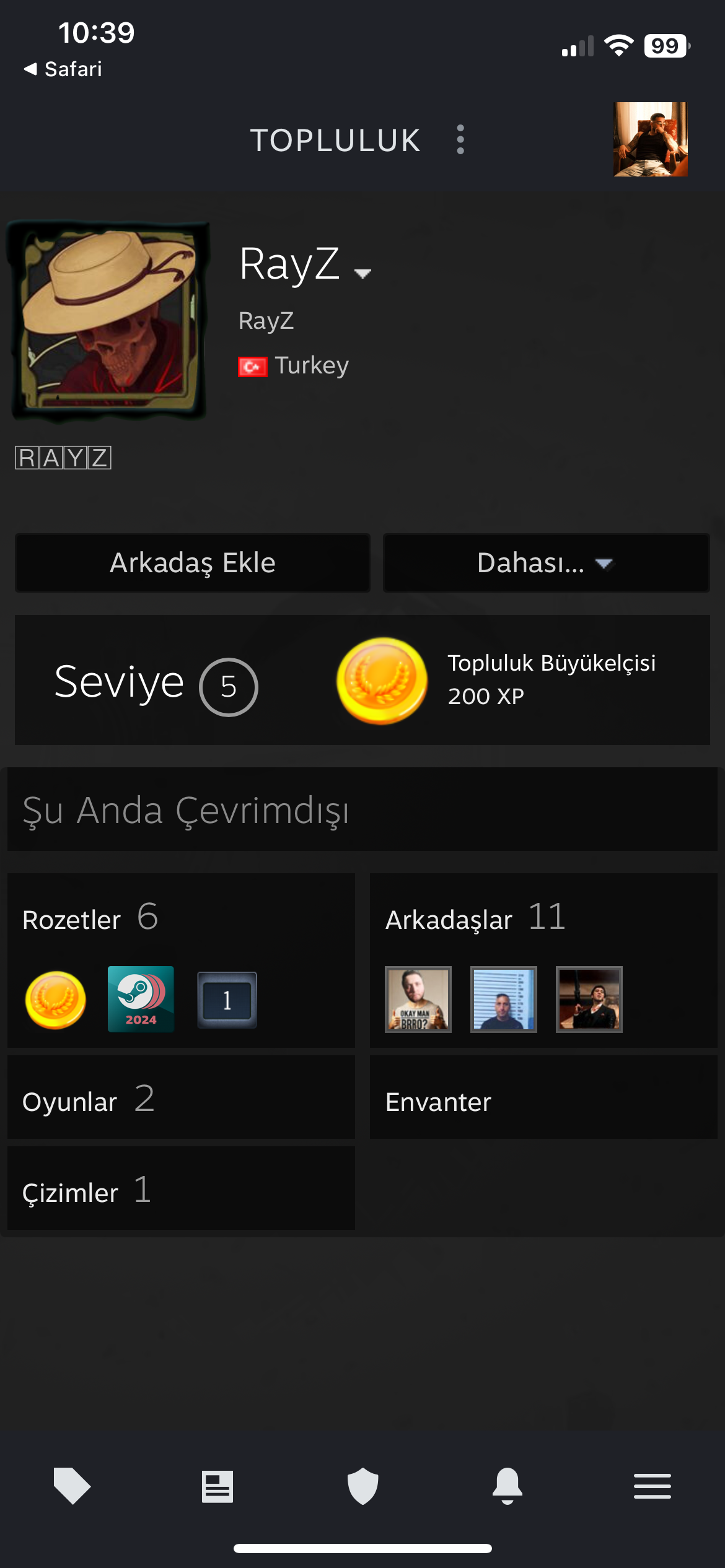Tap Arkadaş Ekle to add friend
The image size is (725, 1568).
click(x=193, y=563)
